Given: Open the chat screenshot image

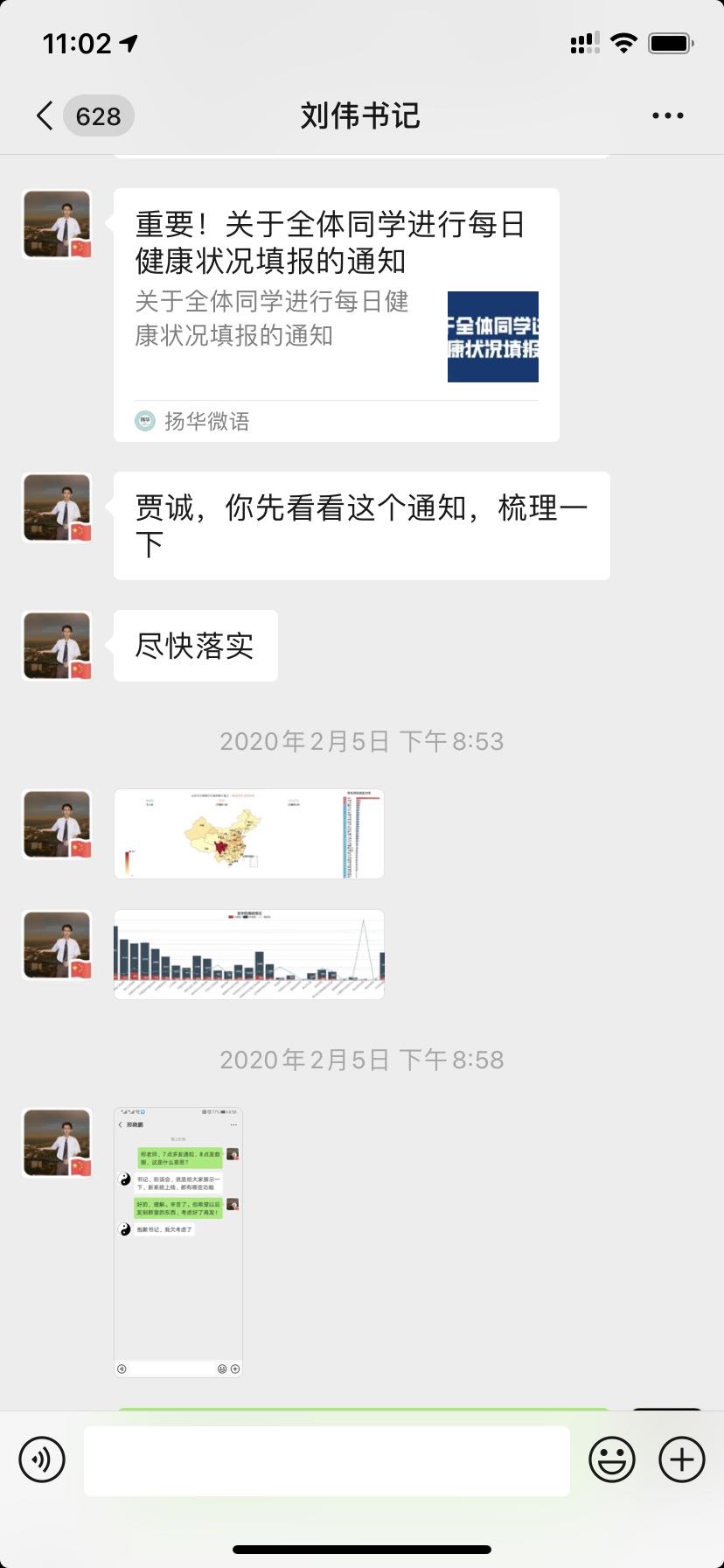Looking at the screenshot, I should point(178,1242).
